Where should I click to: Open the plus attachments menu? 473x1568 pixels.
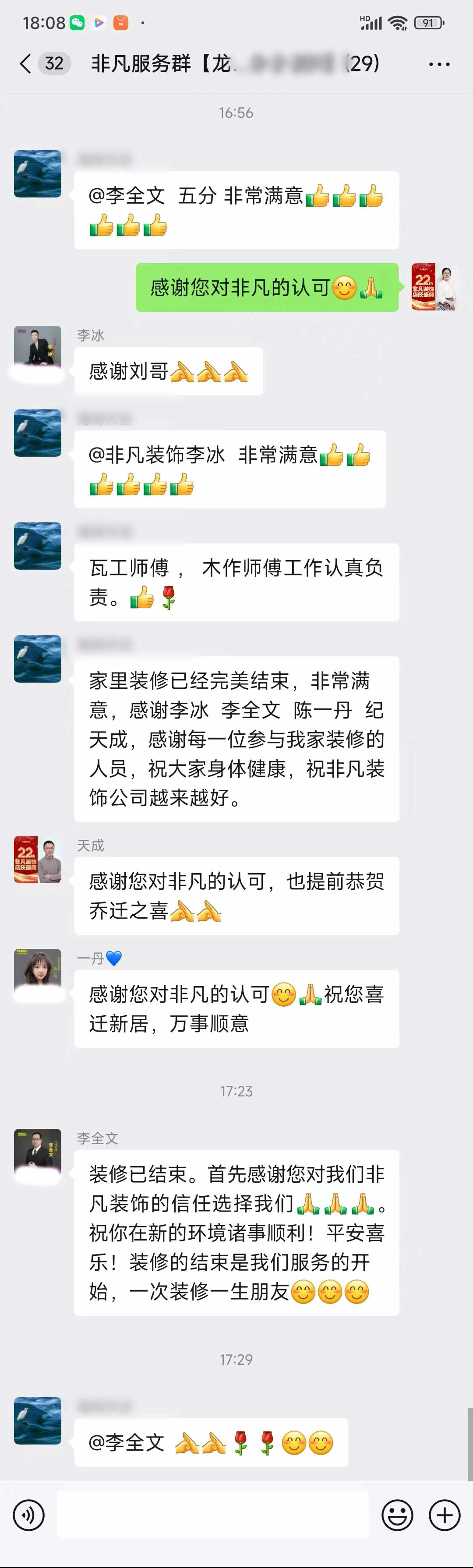tap(445, 1515)
